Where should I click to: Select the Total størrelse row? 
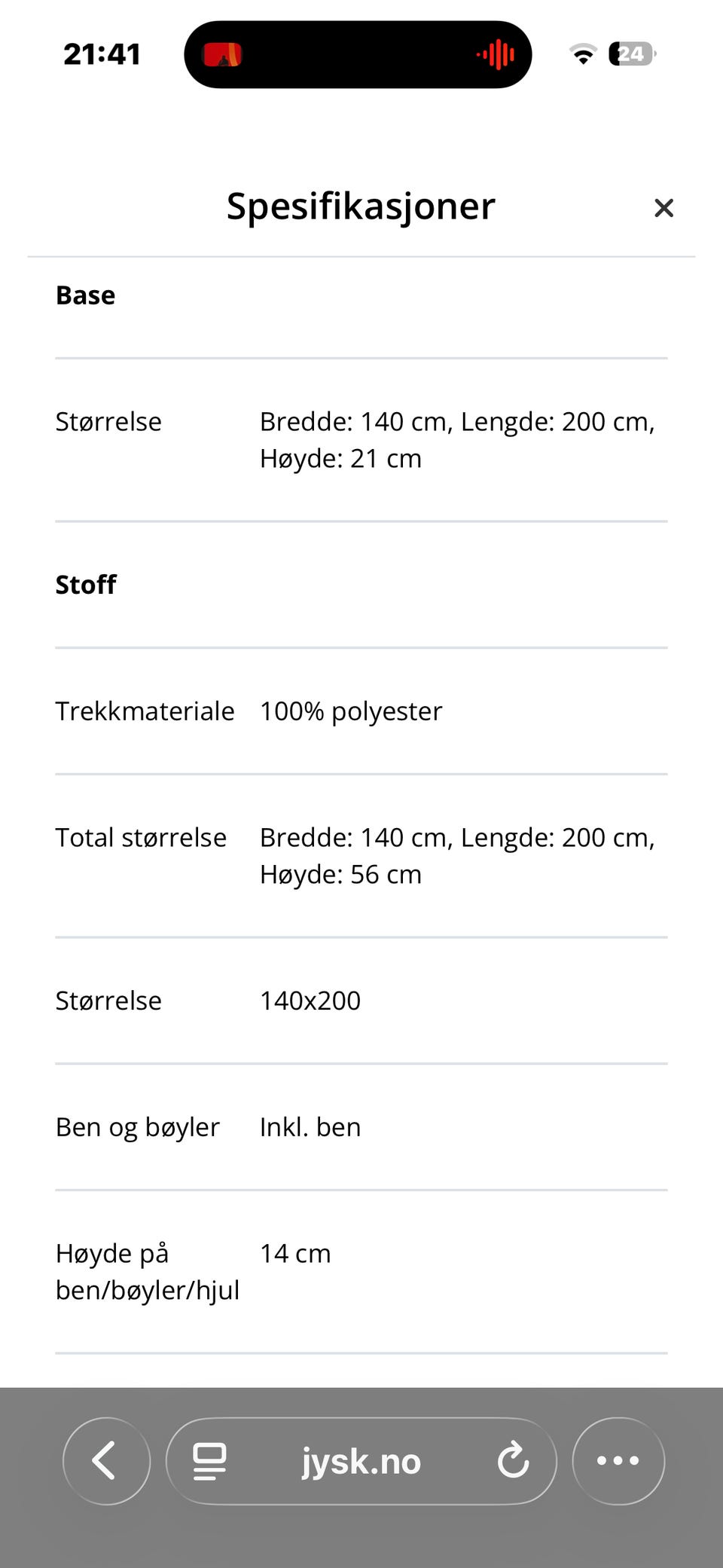140,837
